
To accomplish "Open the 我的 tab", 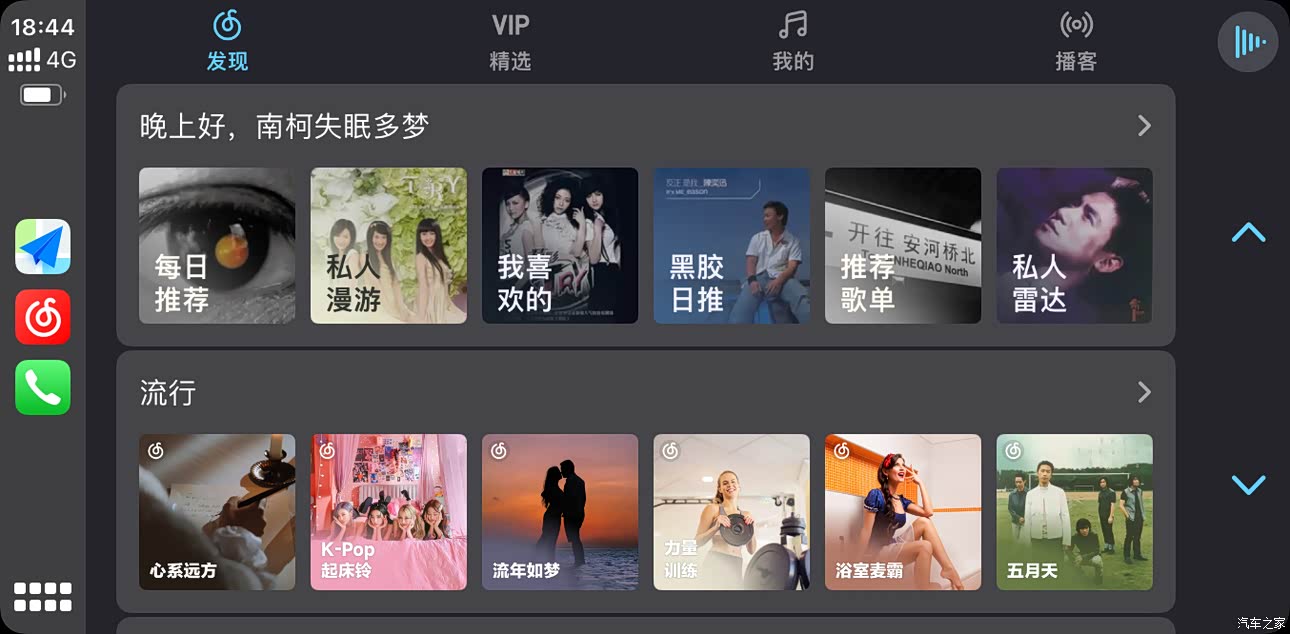I will point(793,41).
